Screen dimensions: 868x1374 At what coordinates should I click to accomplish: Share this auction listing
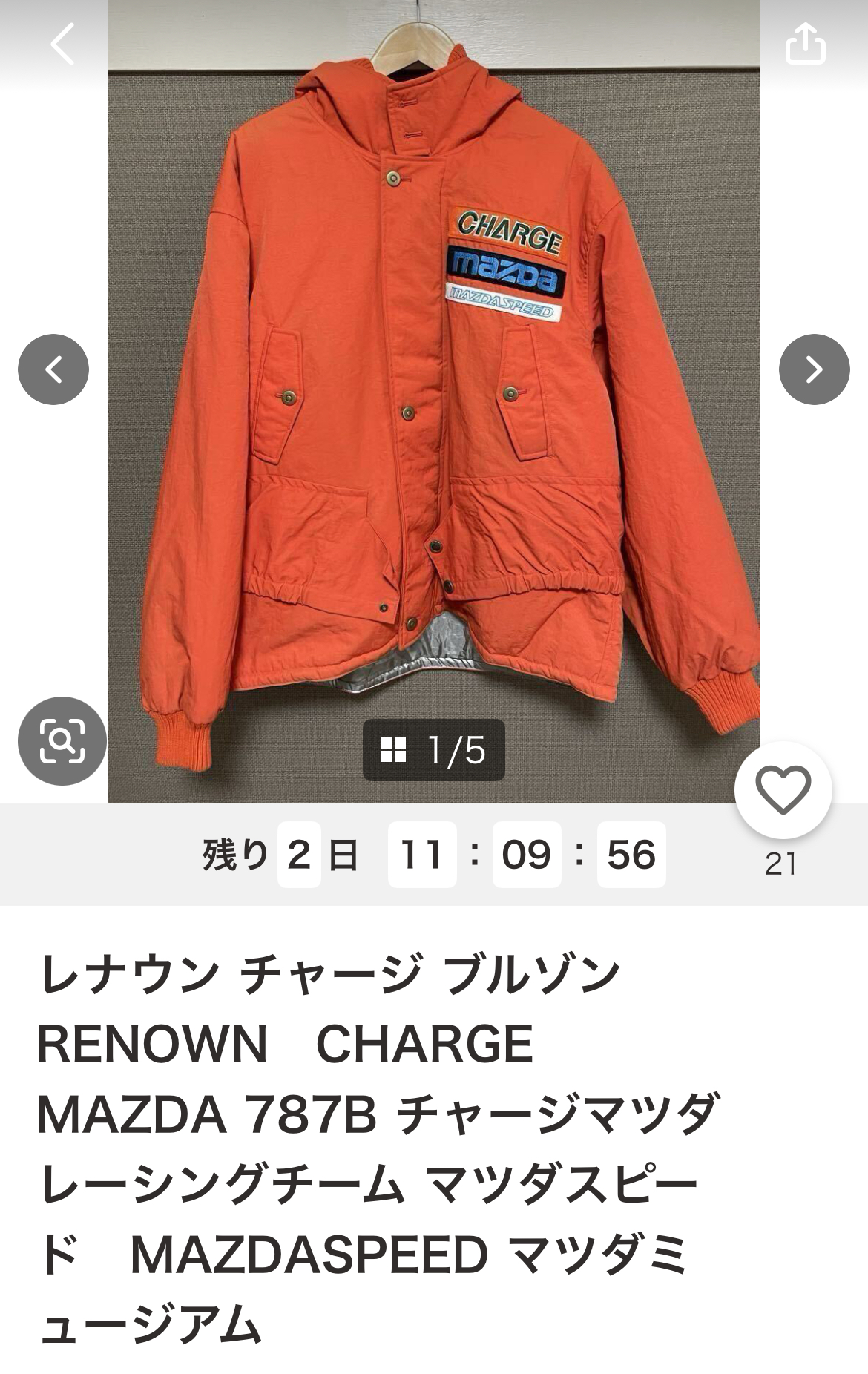(x=805, y=43)
